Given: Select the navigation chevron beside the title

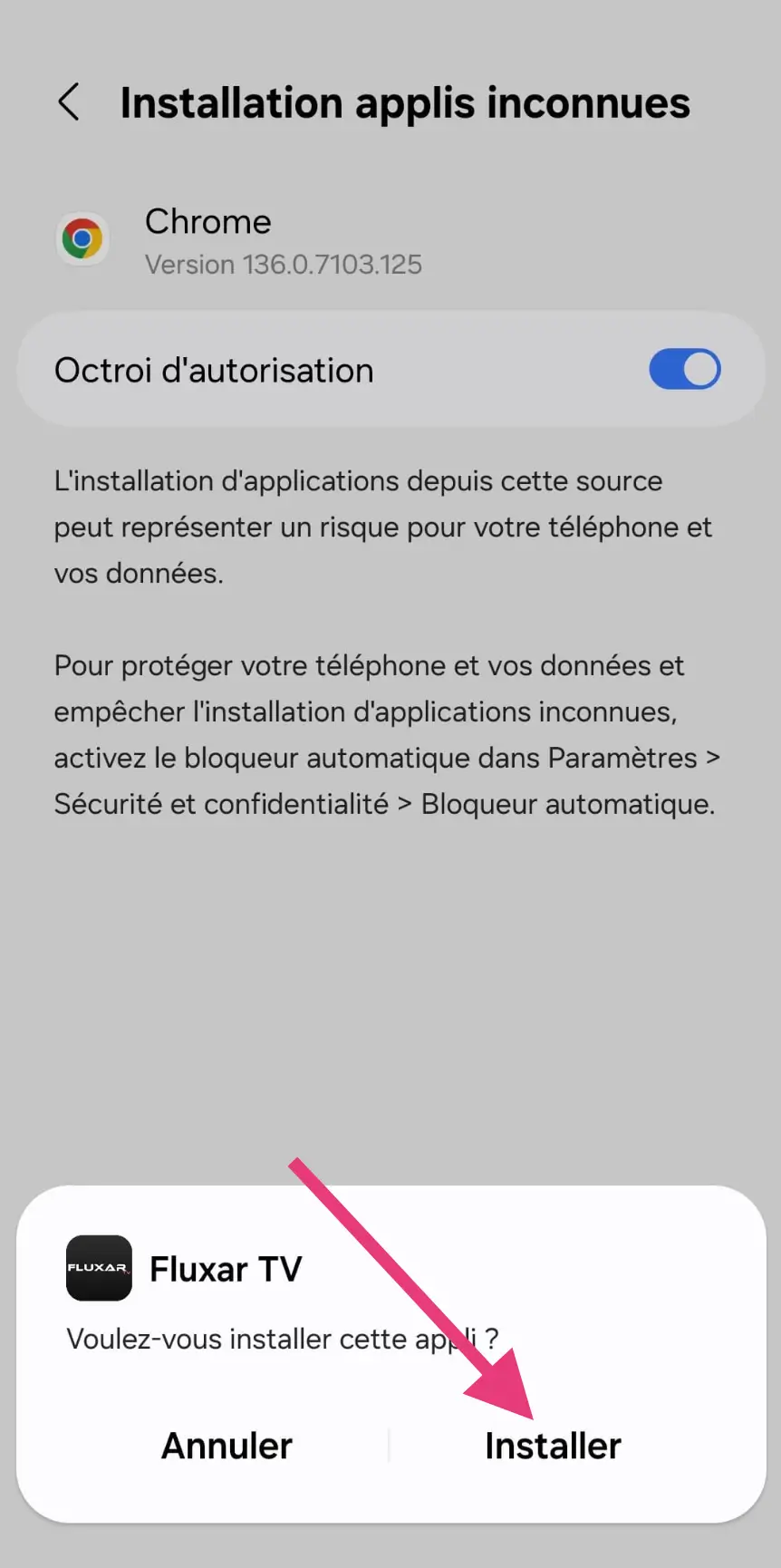Looking at the screenshot, I should (69, 102).
